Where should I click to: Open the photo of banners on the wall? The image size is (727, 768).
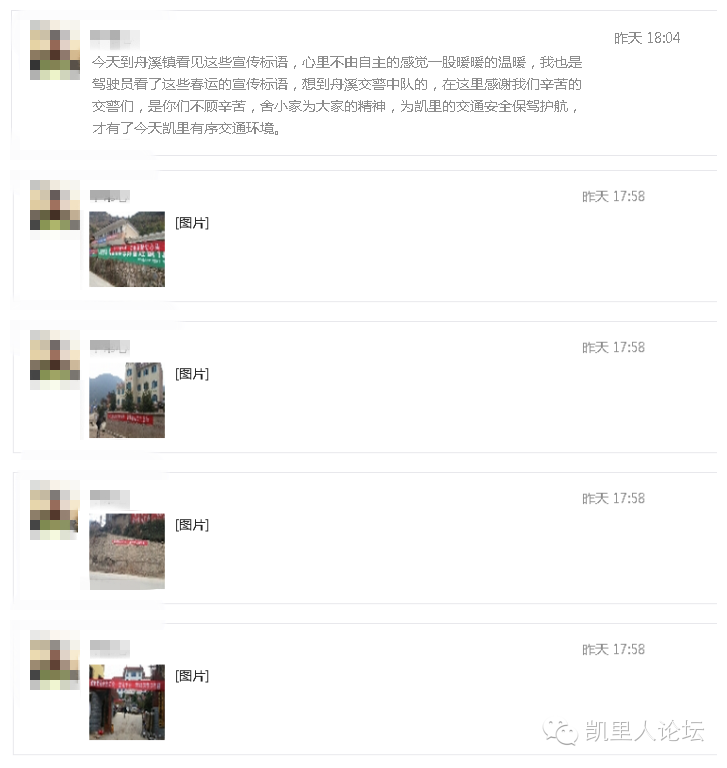(x=127, y=249)
